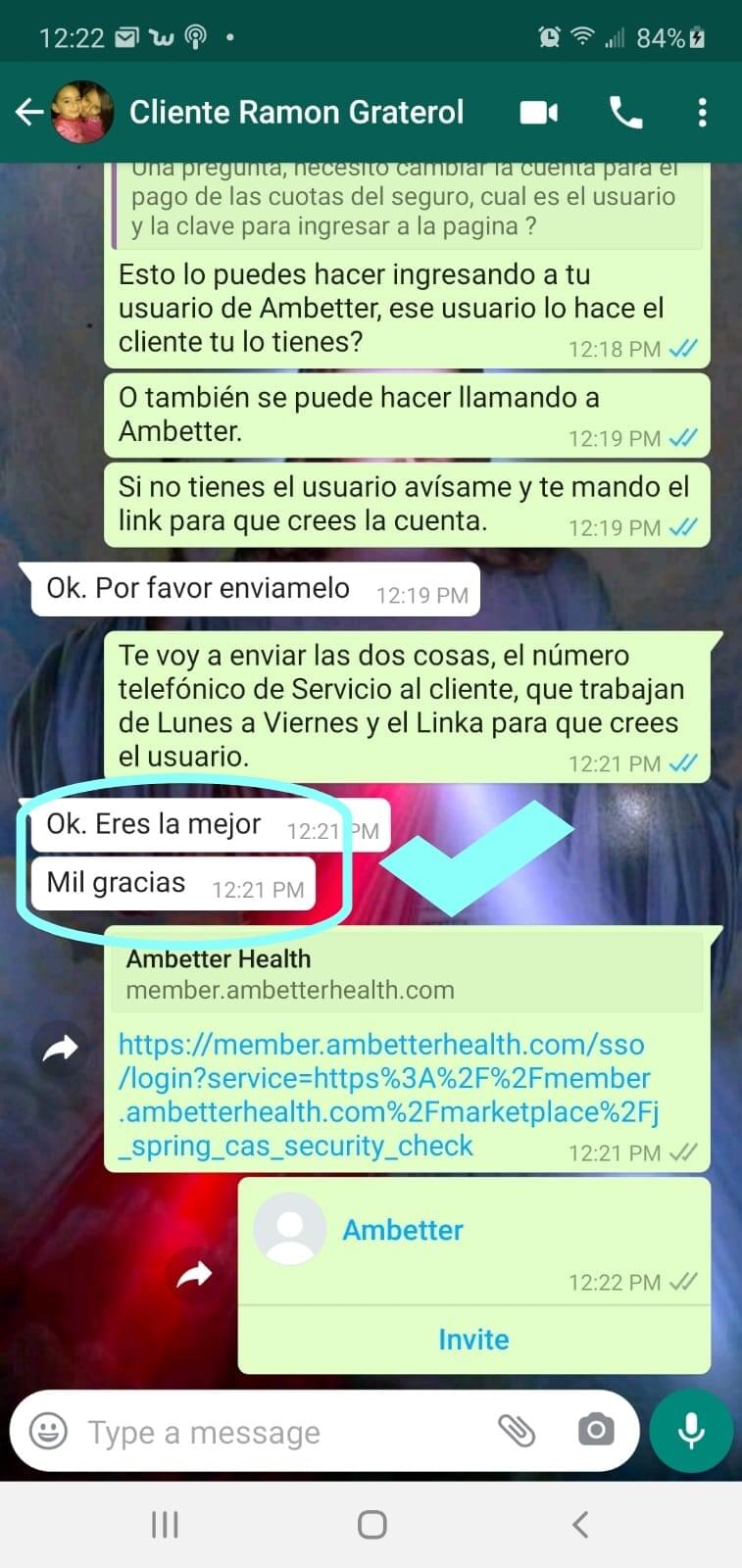
Task: Open the chat overflow menu
Action: [702, 113]
